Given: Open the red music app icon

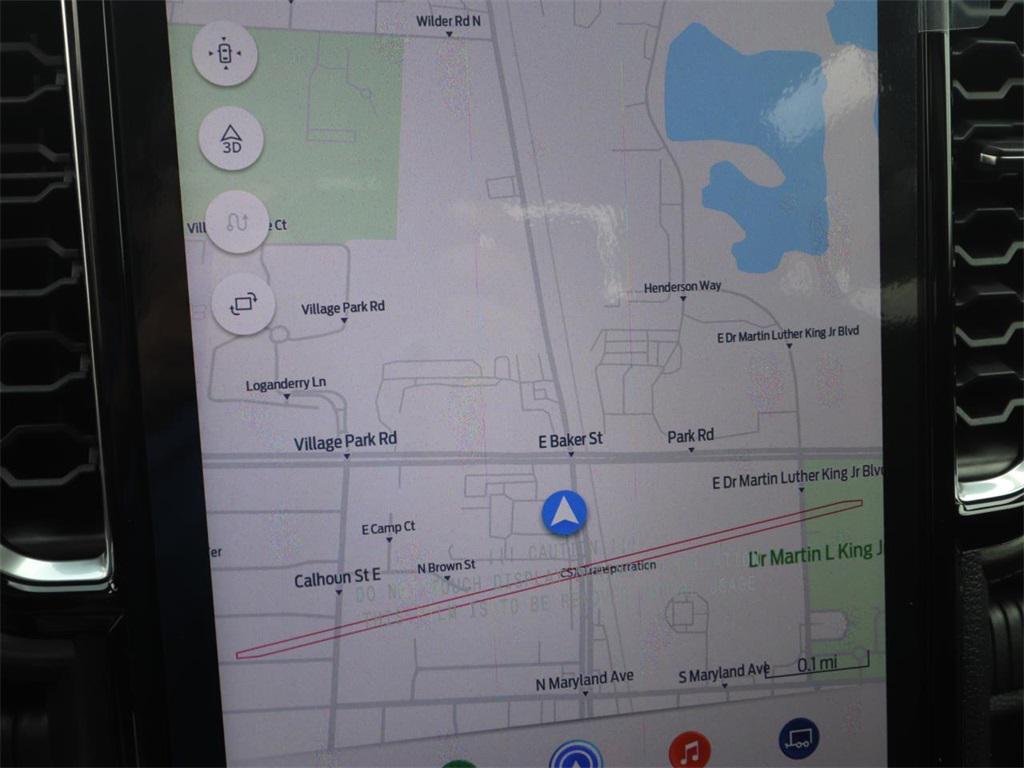Looking at the screenshot, I should (689, 752).
